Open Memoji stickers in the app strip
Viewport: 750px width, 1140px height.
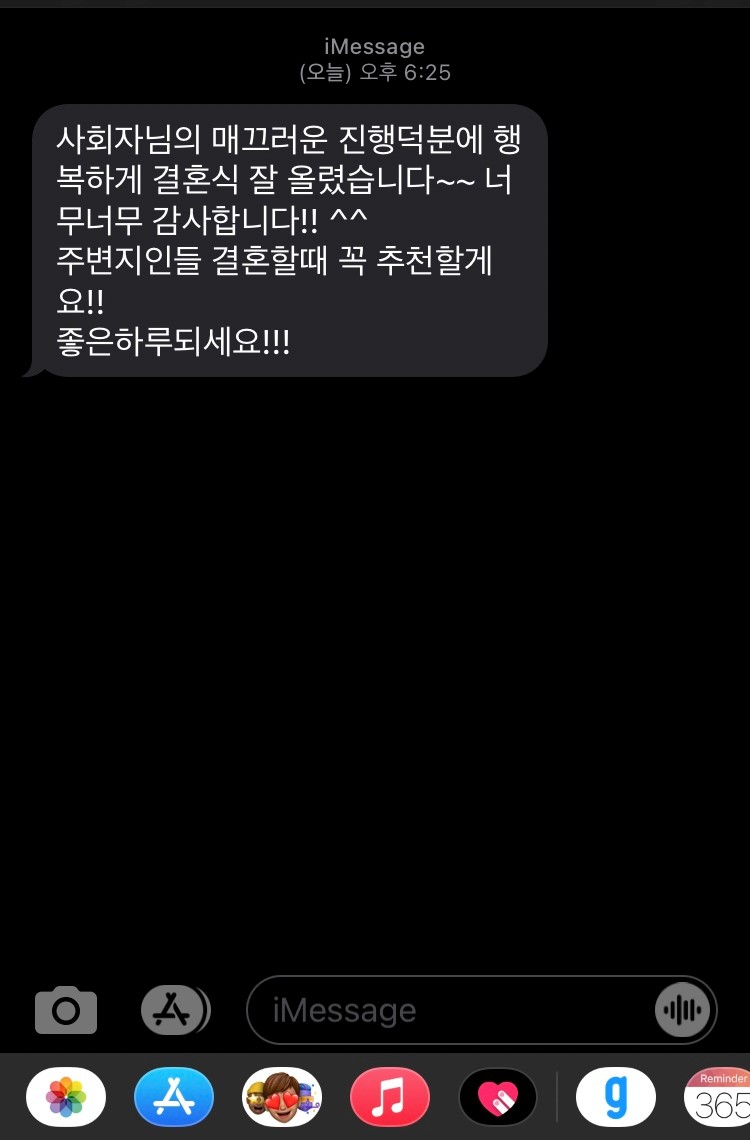tap(282, 1097)
